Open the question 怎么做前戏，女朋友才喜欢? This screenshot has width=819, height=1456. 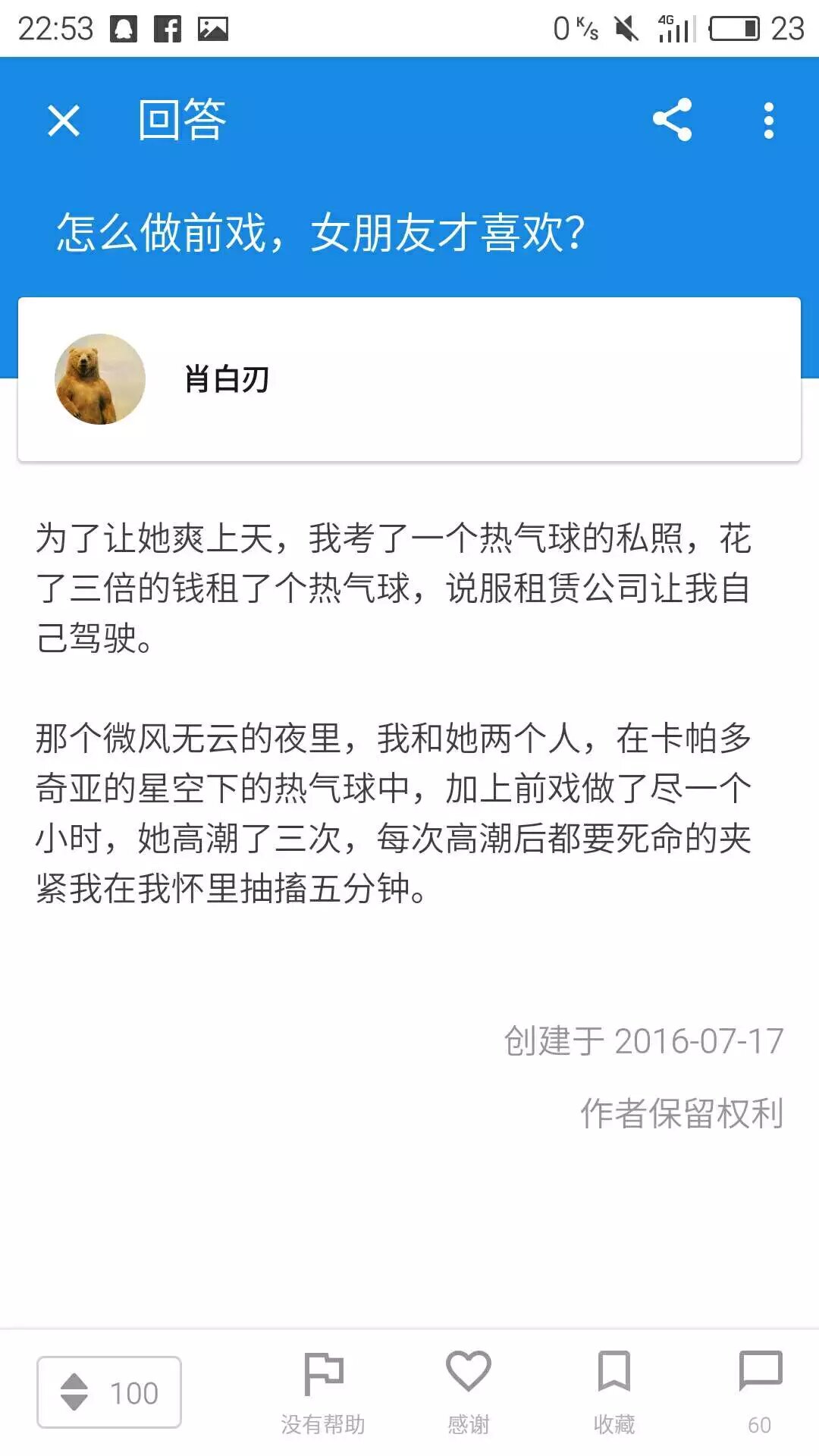(x=321, y=232)
